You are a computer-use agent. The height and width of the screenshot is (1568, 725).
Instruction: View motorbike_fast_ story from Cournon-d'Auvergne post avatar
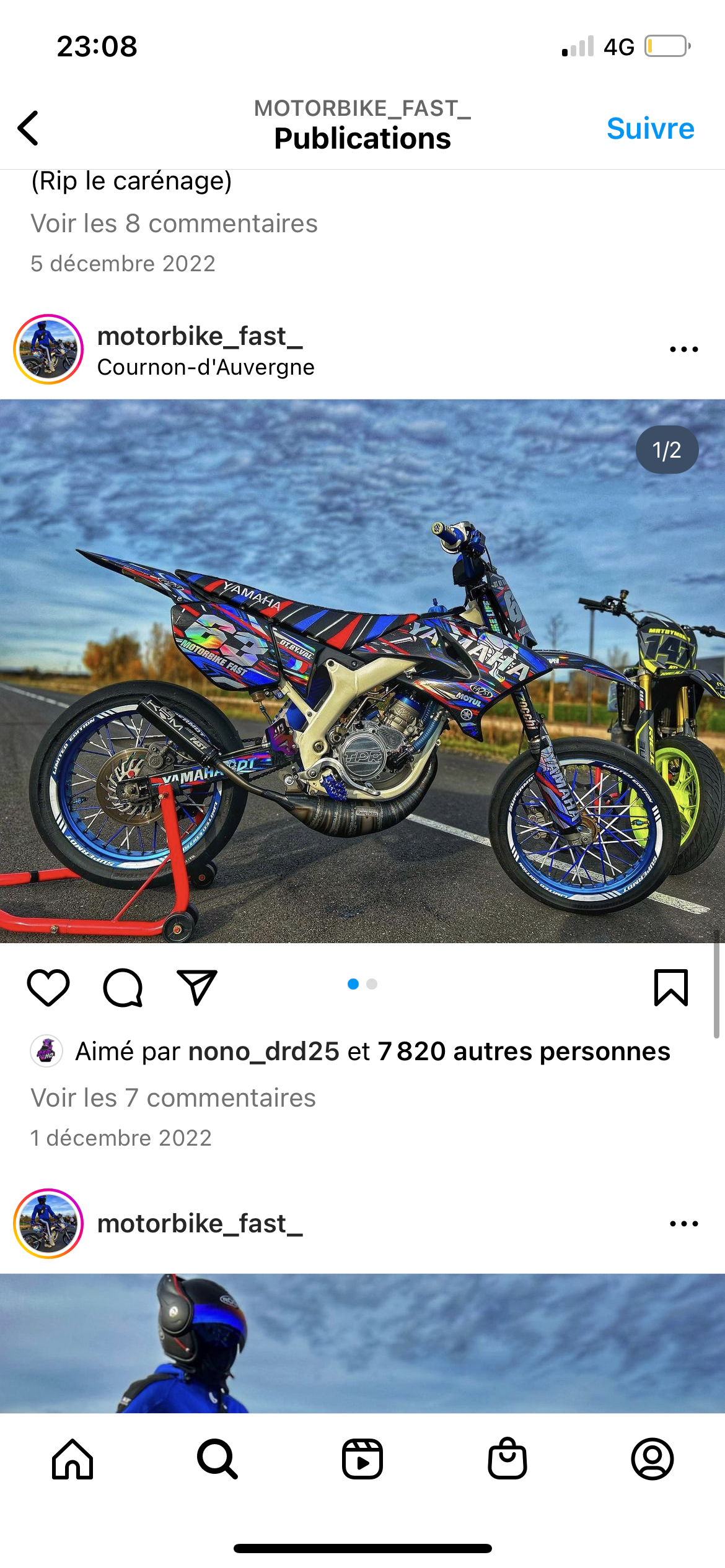48,349
